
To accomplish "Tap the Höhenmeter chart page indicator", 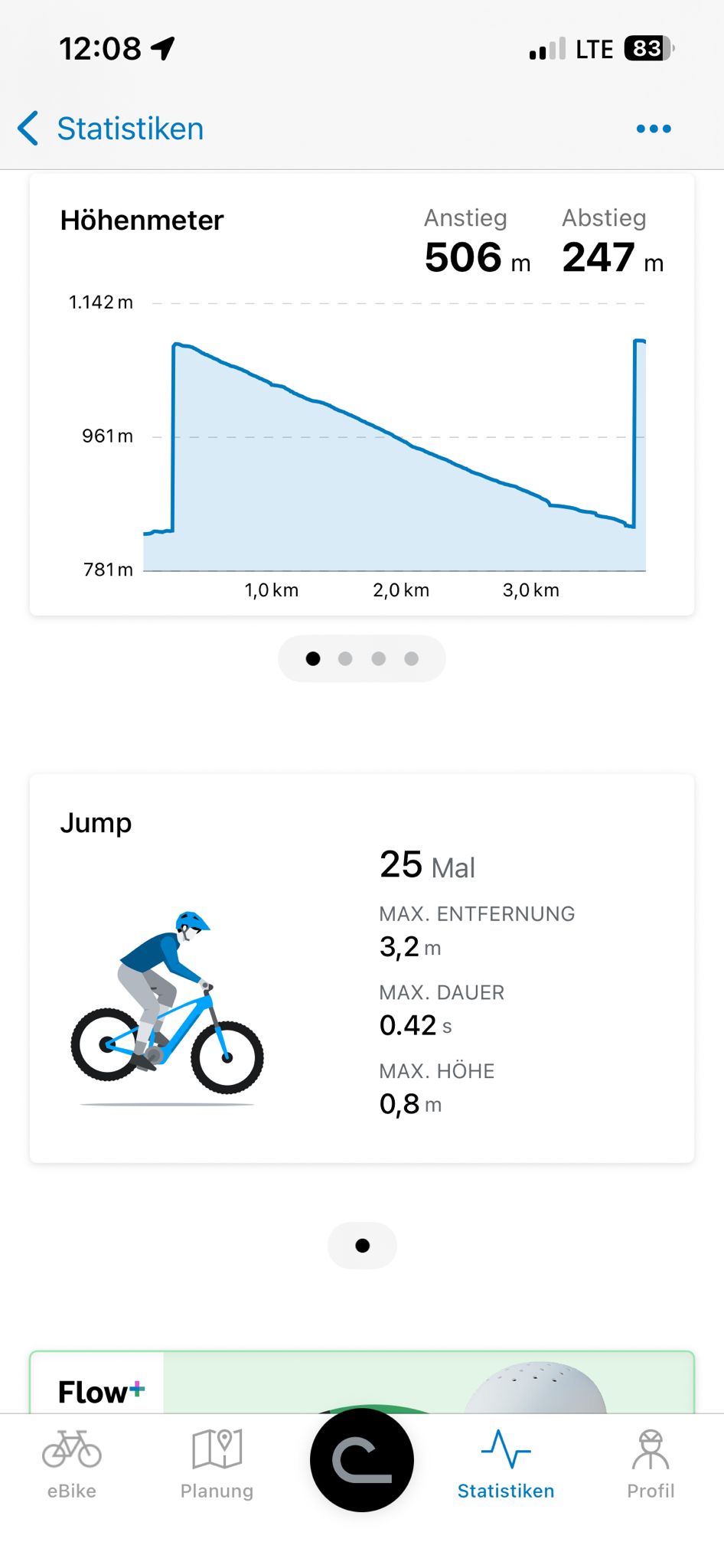I will click(362, 658).
